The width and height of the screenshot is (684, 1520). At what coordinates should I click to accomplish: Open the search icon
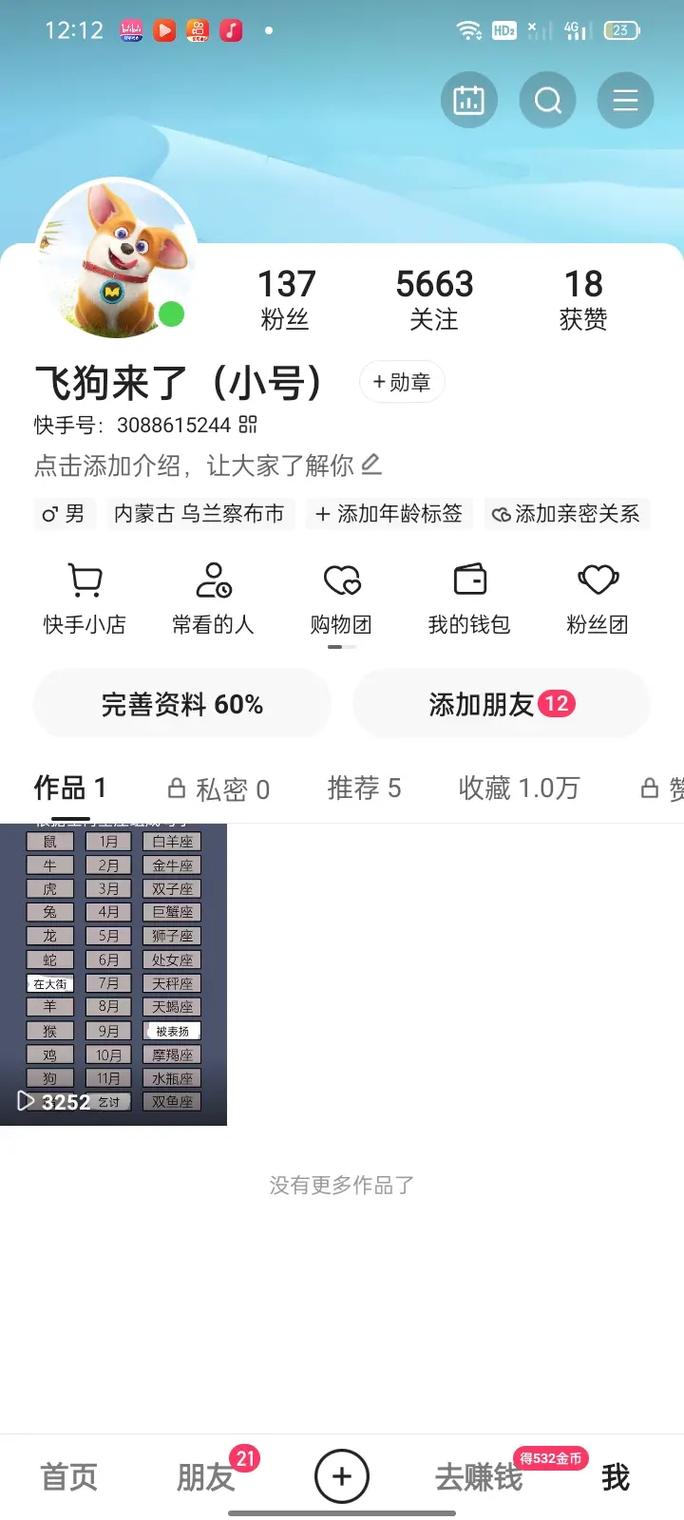(x=547, y=100)
